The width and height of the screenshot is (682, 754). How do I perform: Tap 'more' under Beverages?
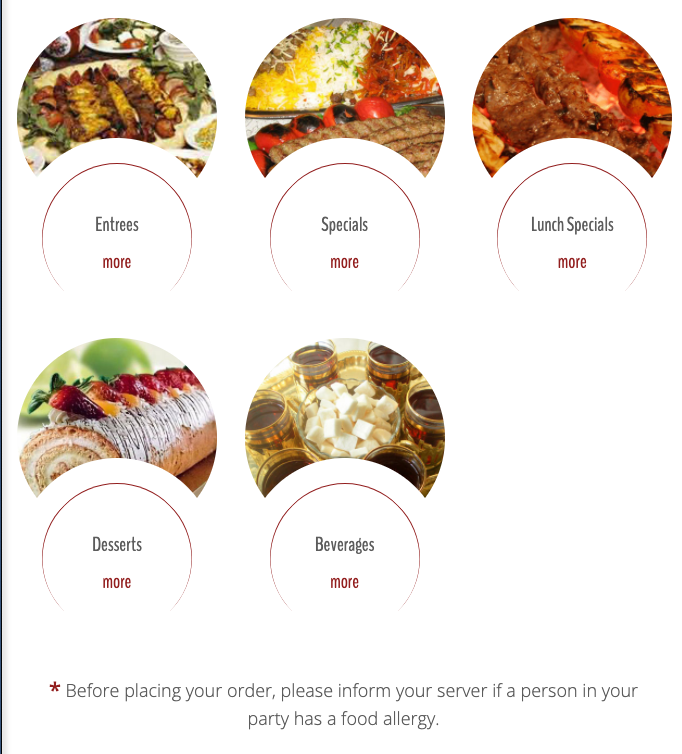tap(344, 582)
